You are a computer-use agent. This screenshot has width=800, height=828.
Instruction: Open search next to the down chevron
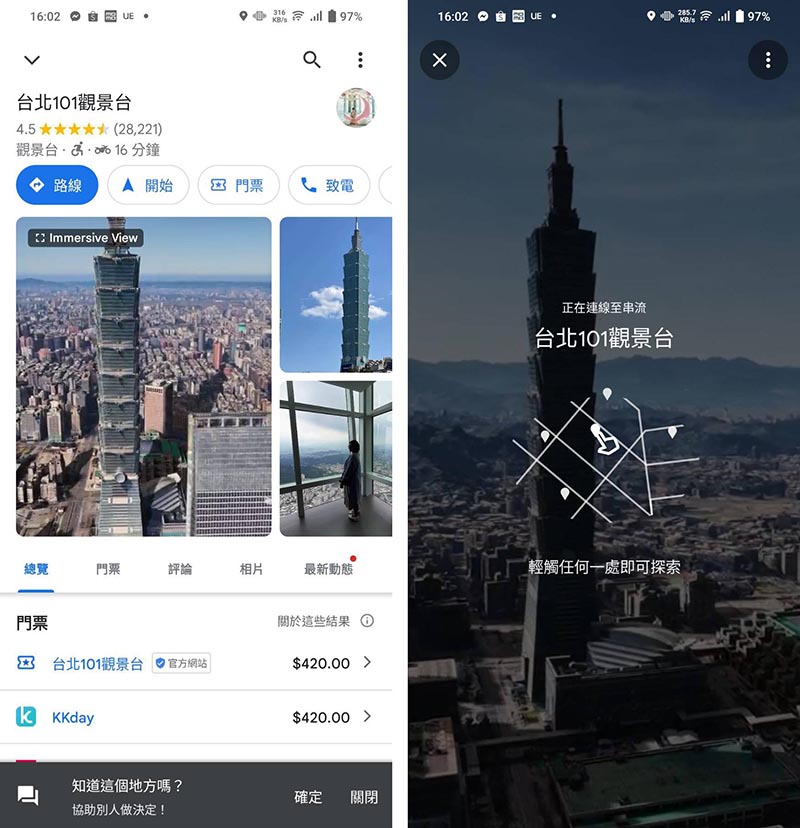coord(312,60)
